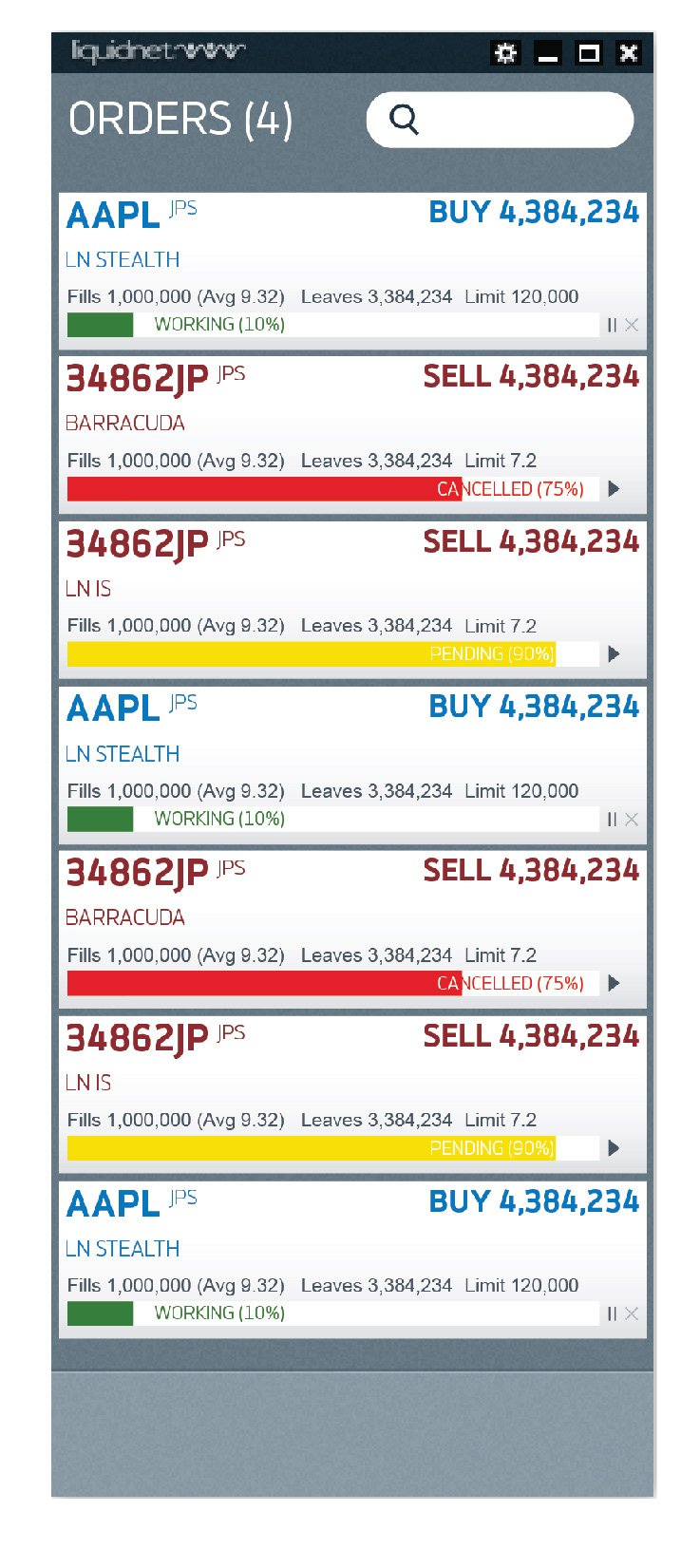Open the last 34862JP BARRACUDA order card

click(x=352, y=930)
